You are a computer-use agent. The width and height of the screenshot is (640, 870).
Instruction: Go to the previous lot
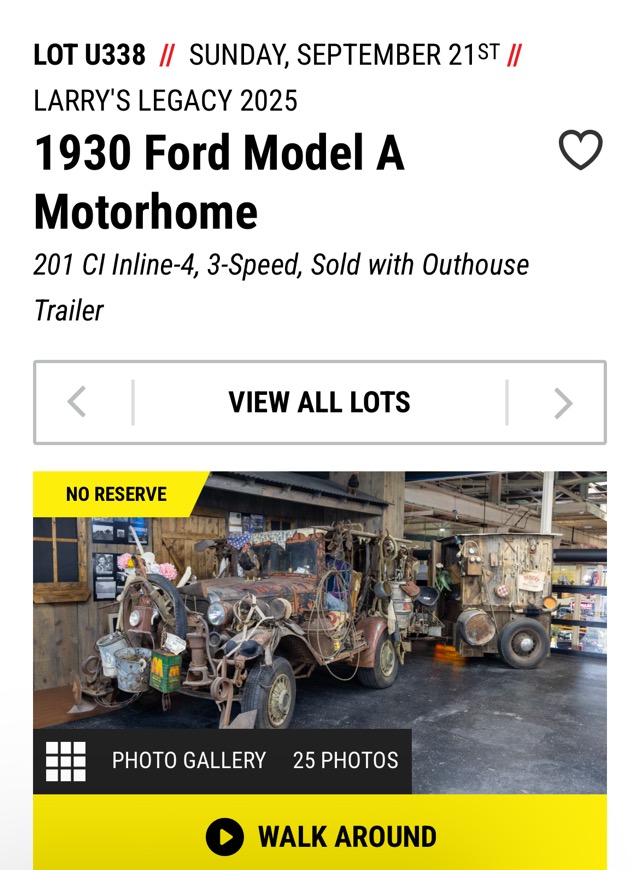click(x=77, y=402)
